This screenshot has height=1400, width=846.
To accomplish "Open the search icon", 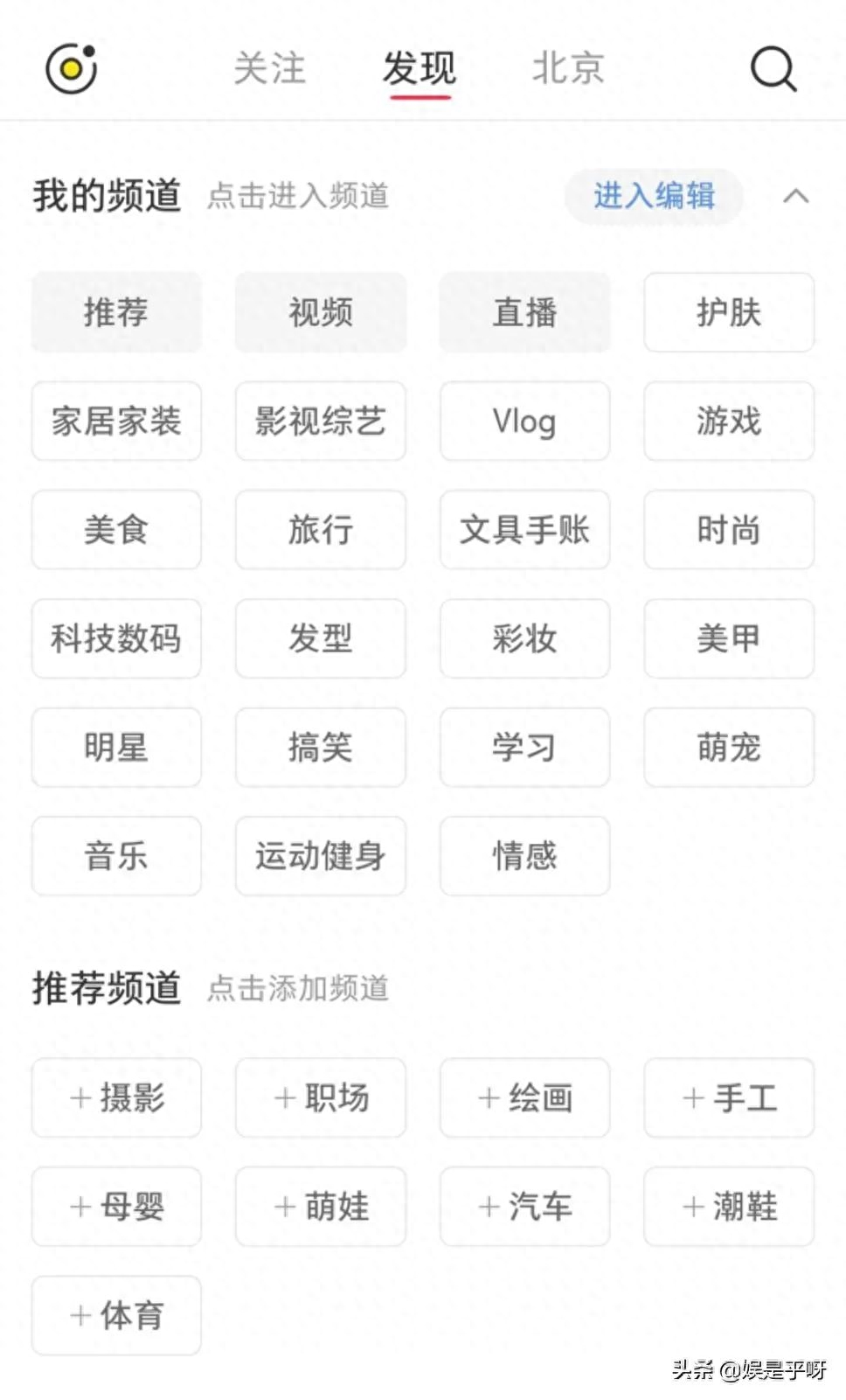I will coord(773,68).
